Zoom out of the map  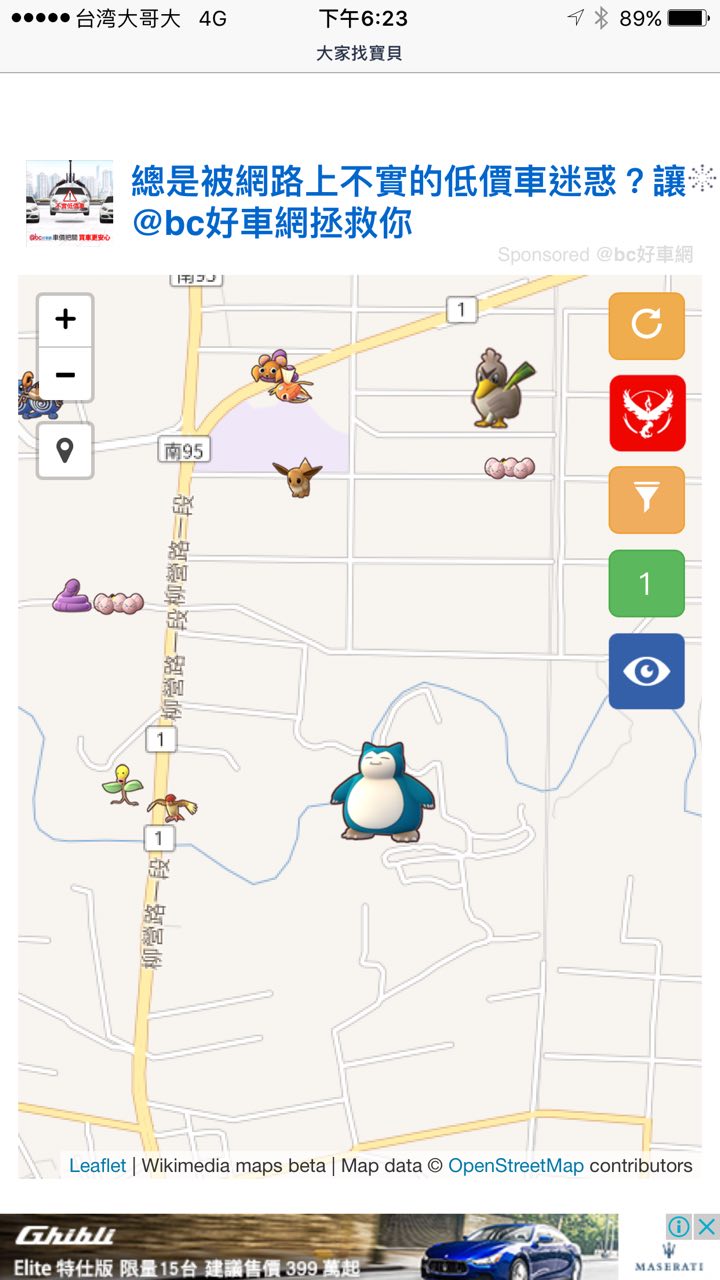click(65, 375)
